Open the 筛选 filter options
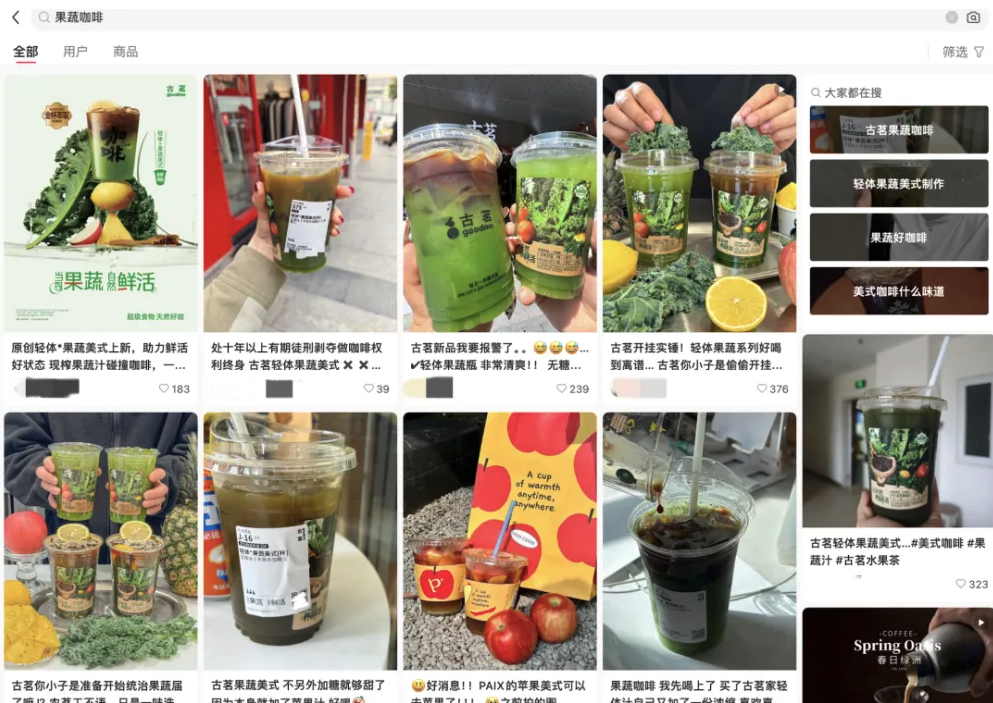This screenshot has width=993, height=703. pyautogui.click(x=963, y=52)
